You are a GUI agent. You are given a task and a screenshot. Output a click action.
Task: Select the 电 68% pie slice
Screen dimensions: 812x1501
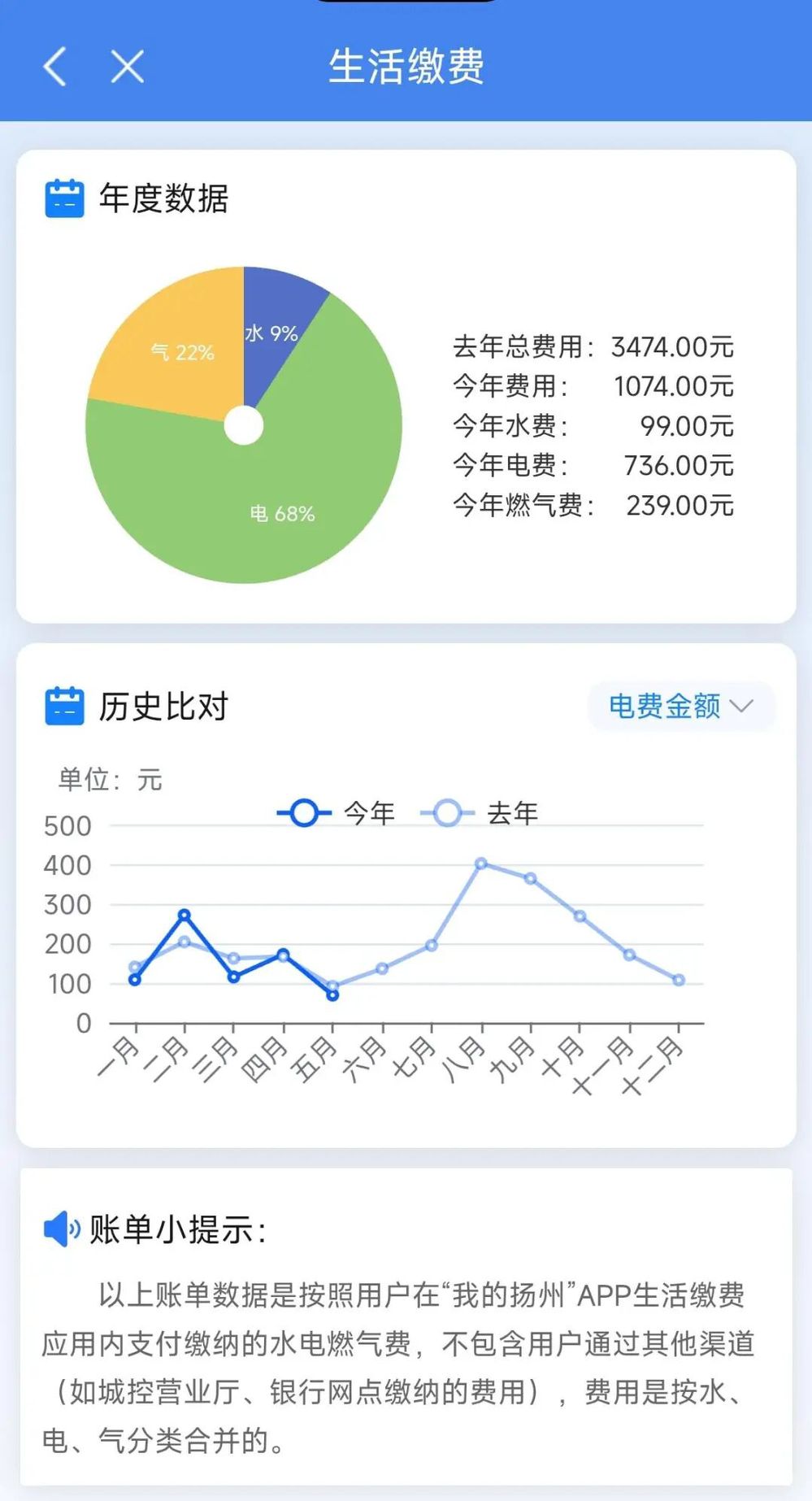[282, 512]
